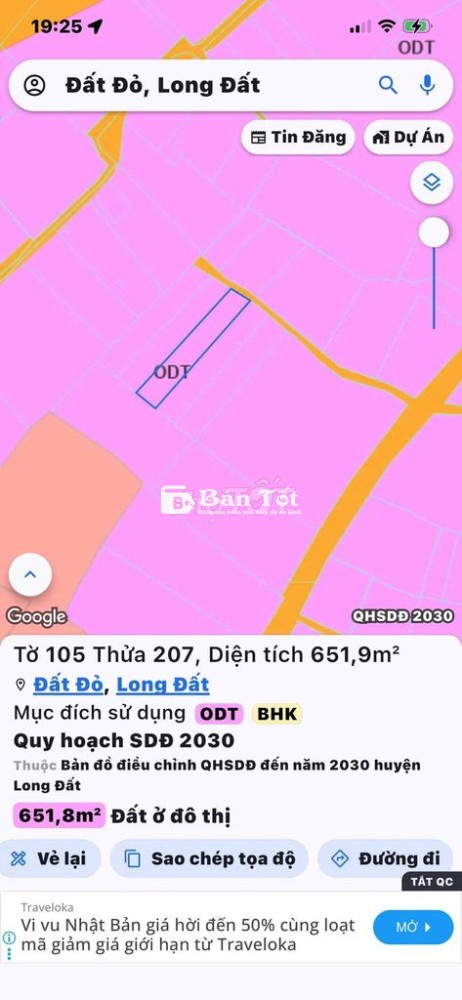Open the Traveloka ad with MỞ
462x1000 pixels.
click(413, 927)
